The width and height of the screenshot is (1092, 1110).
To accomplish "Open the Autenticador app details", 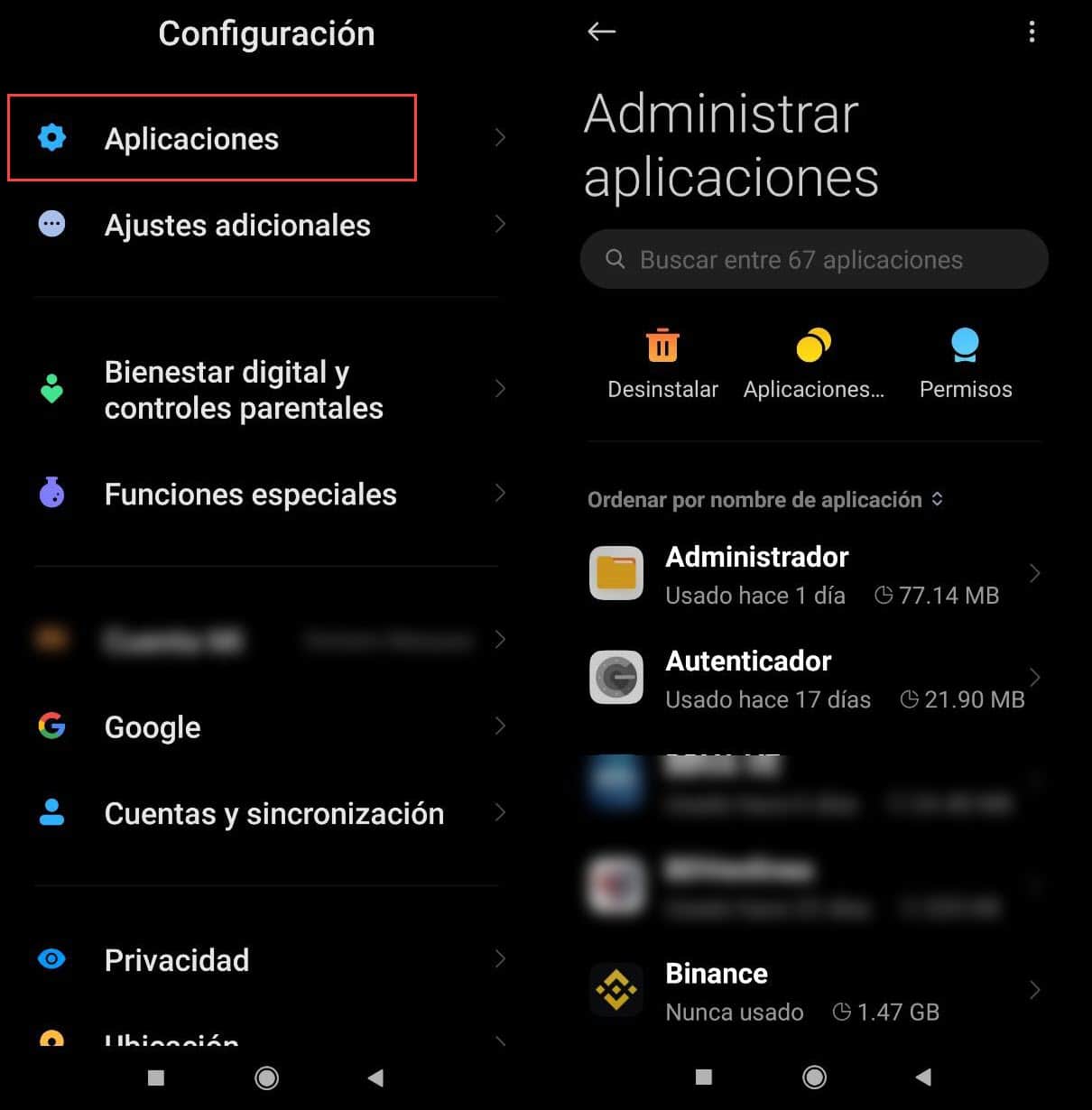I will pos(812,679).
